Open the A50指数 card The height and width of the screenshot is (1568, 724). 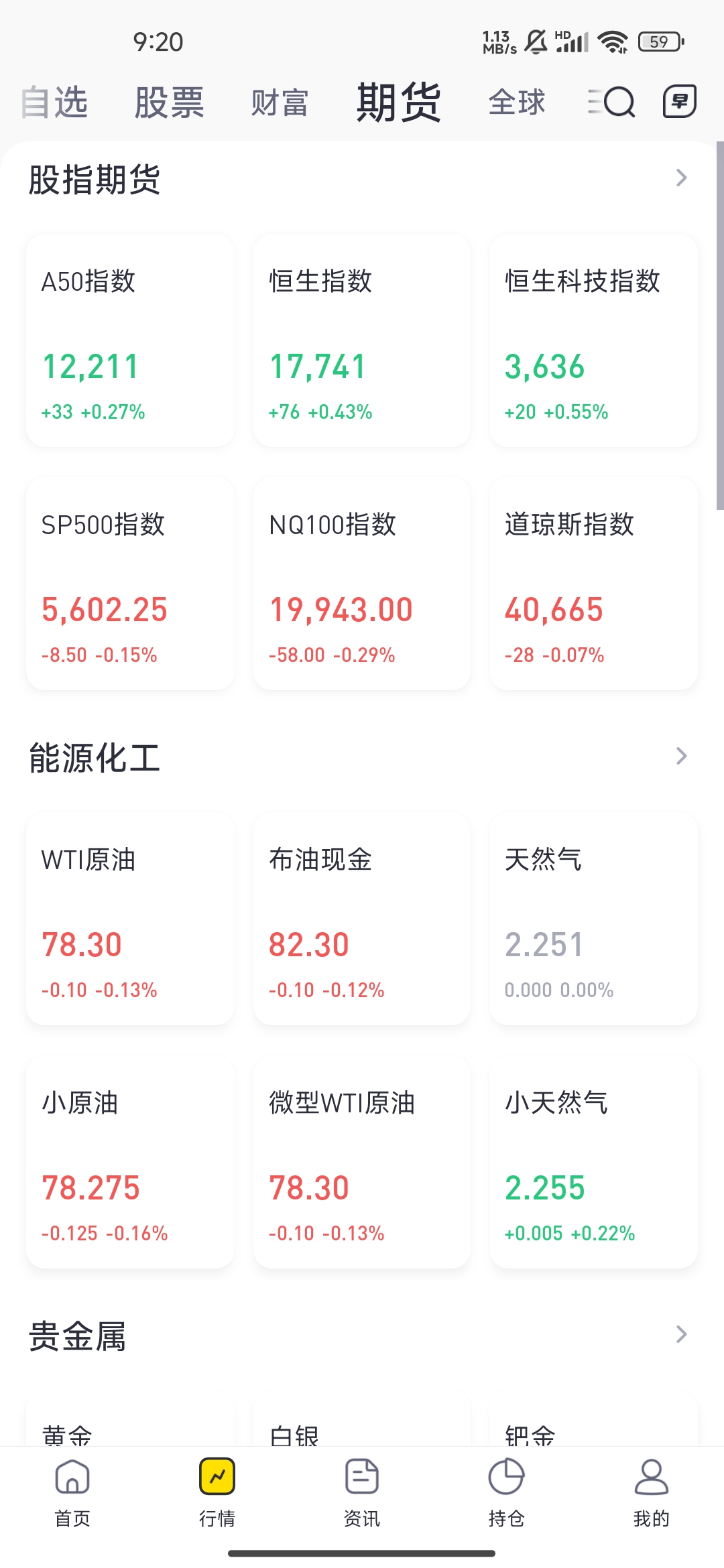pos(130,340)
